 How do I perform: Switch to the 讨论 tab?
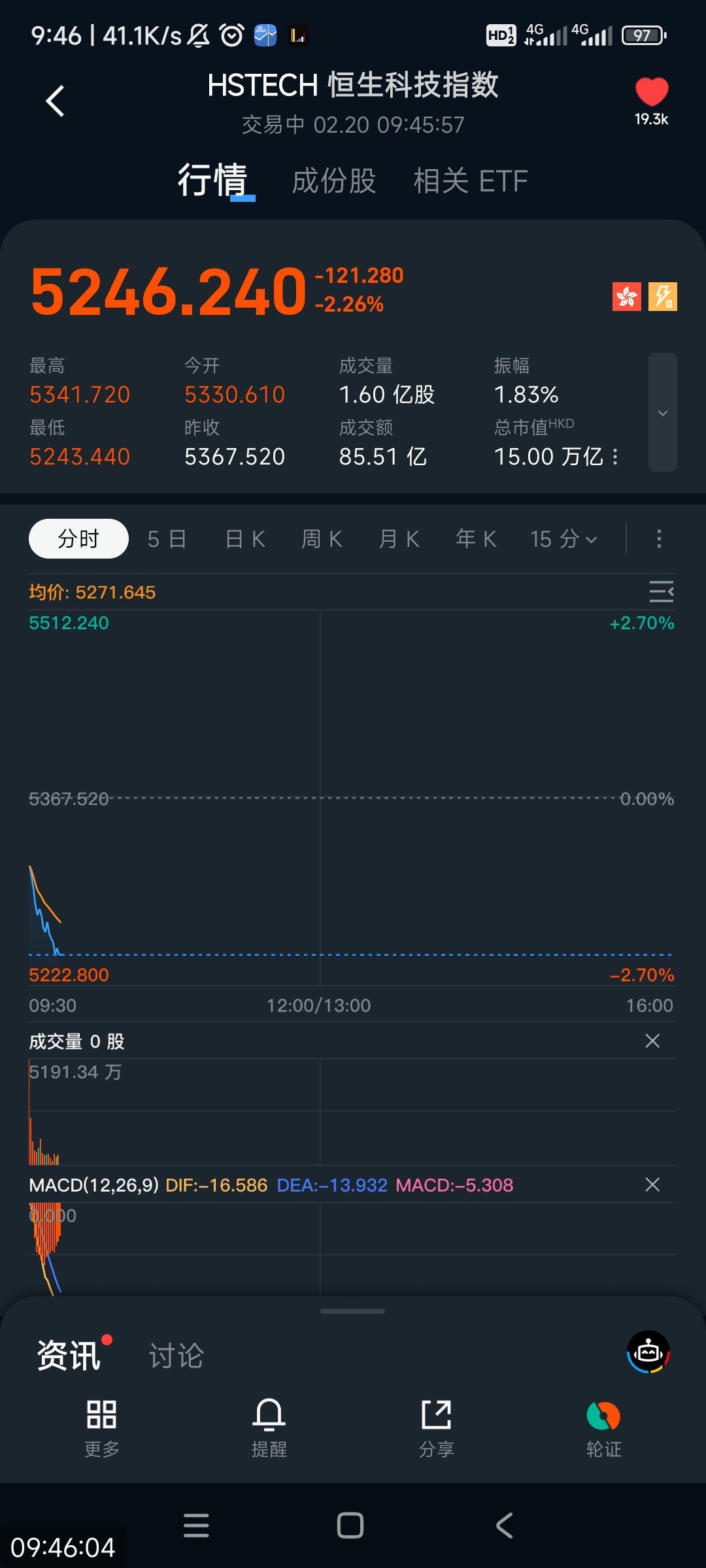176,1356
